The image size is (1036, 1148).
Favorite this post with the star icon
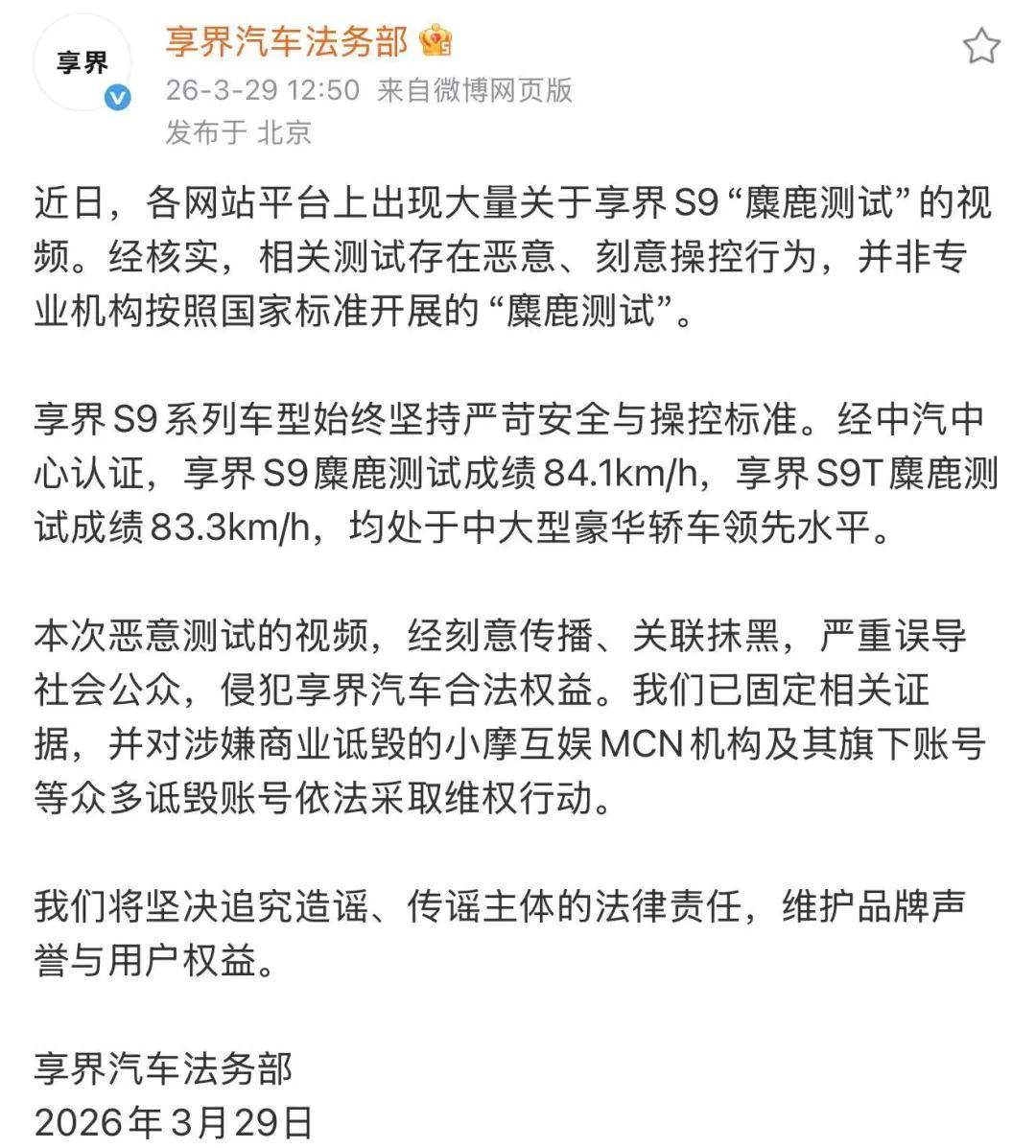[x=981, y=46]
